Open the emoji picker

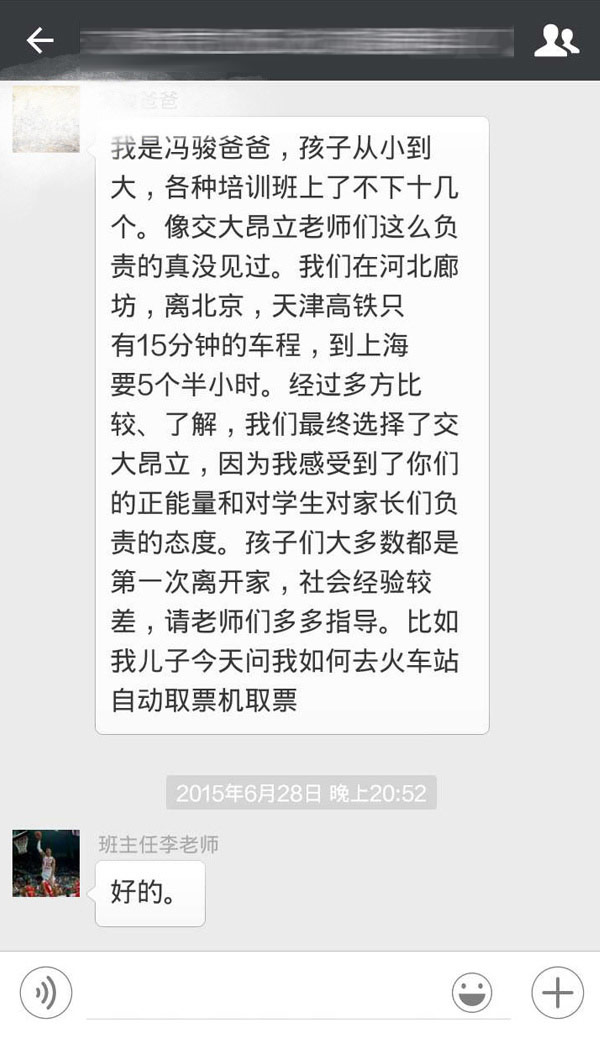click(x=472, y=993)
